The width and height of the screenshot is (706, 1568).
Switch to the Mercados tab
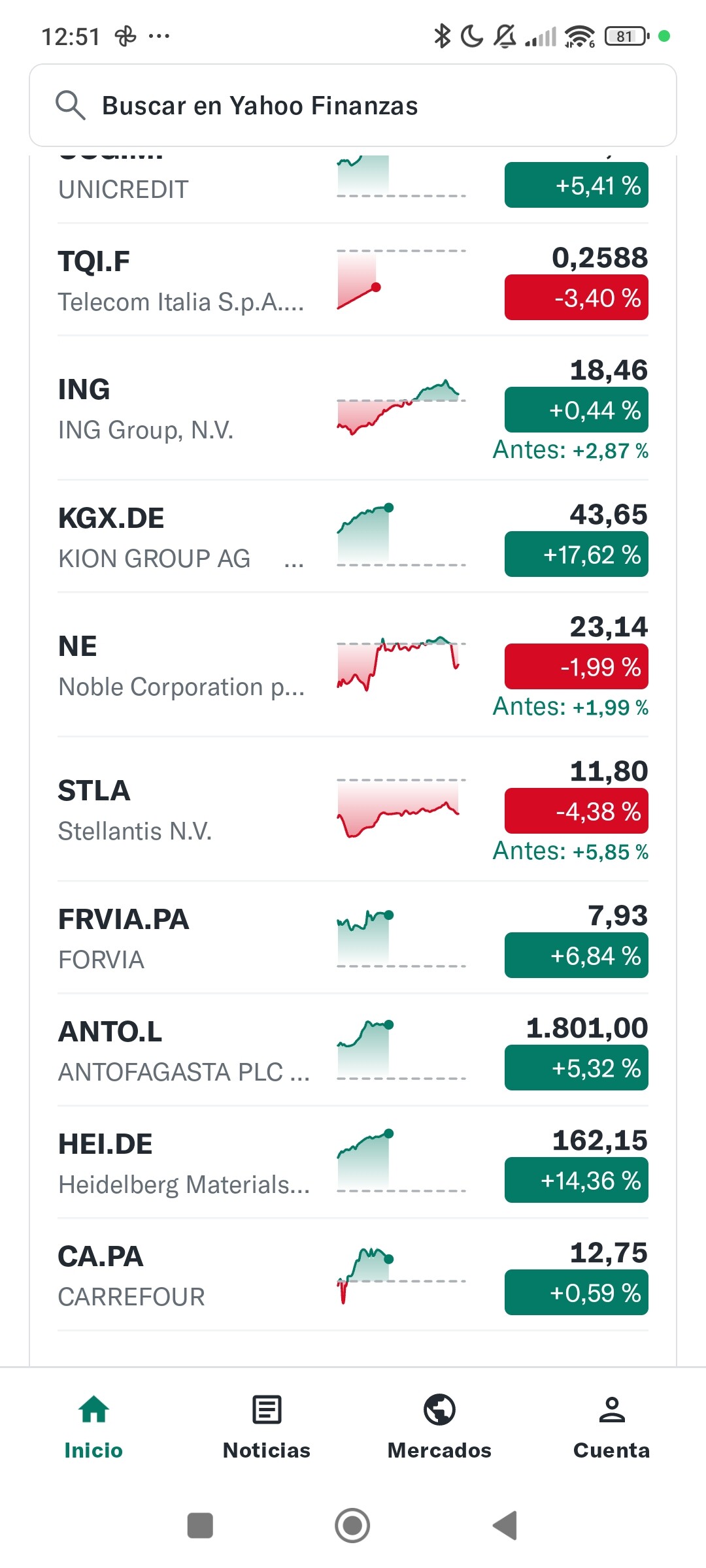coord(439,1428)
